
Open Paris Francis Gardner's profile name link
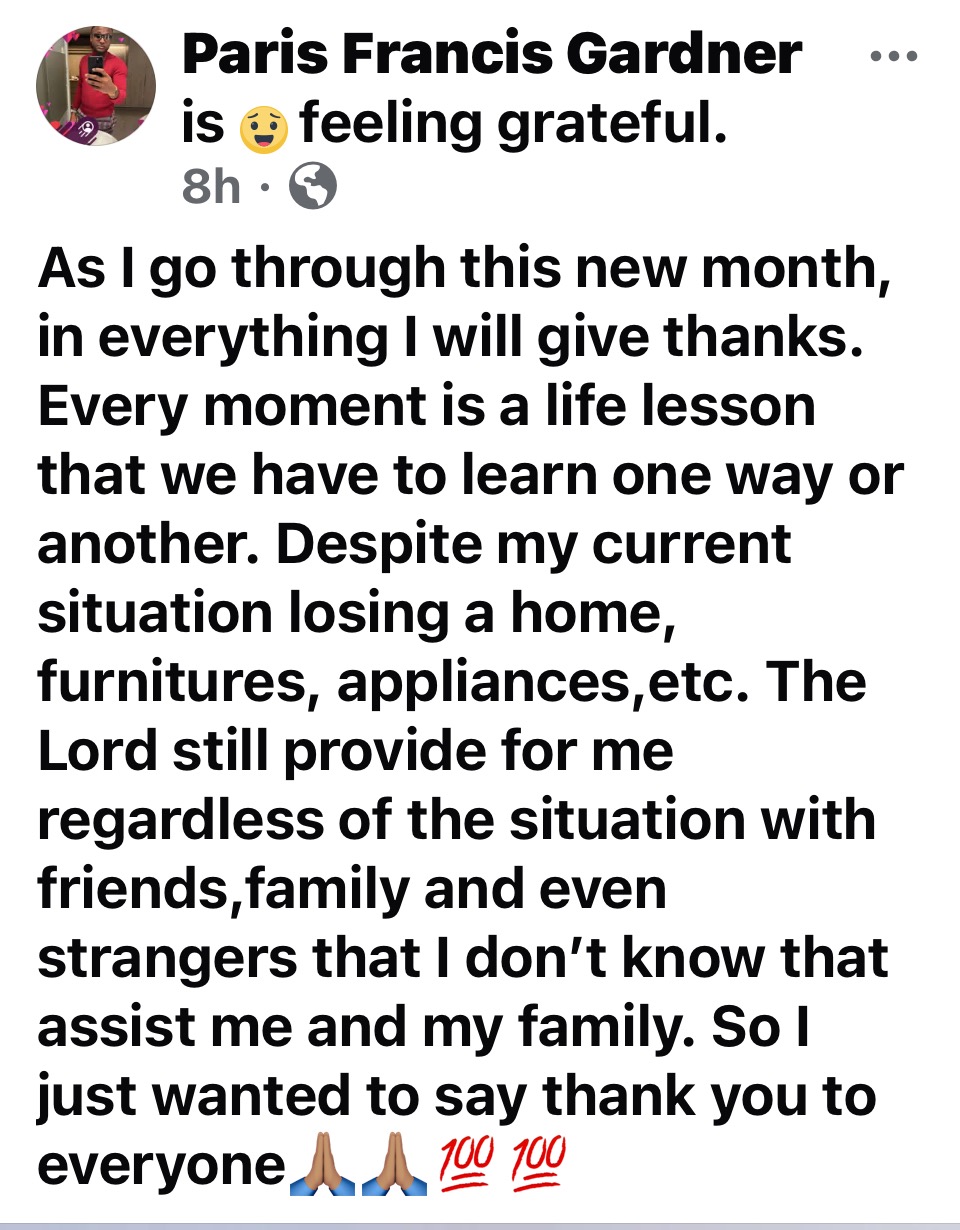[x=490, y=57]
